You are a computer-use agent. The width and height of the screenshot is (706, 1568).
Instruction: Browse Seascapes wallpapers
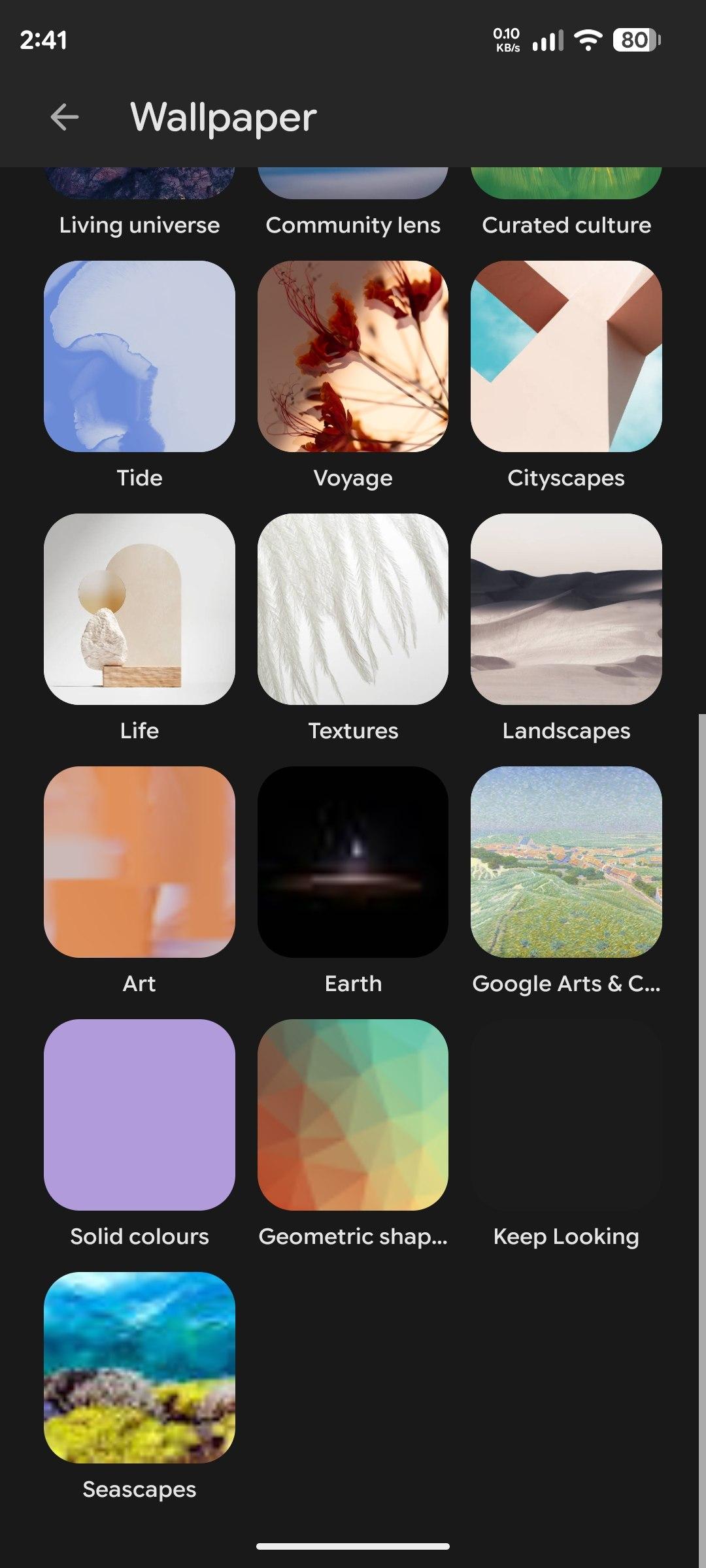click(139, 1367)
